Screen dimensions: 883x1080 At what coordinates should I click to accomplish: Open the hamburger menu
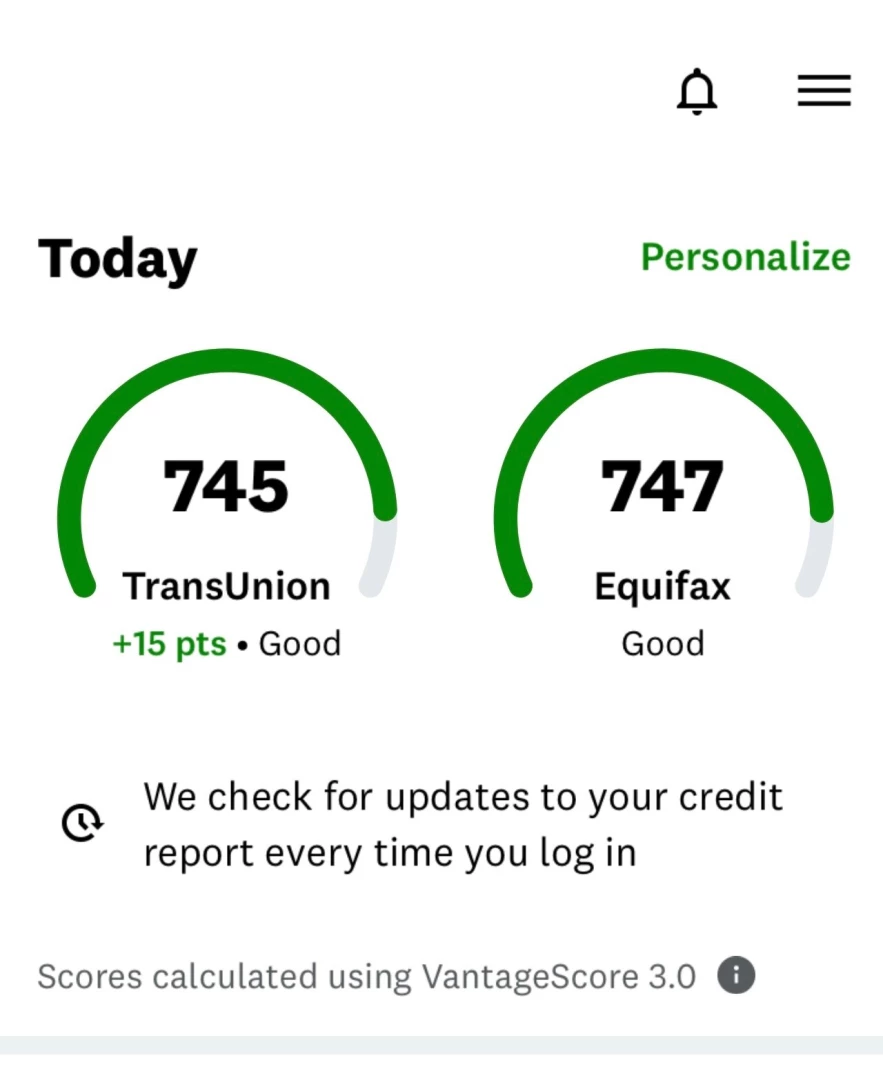pyautogui.click(x=824, y=92)
